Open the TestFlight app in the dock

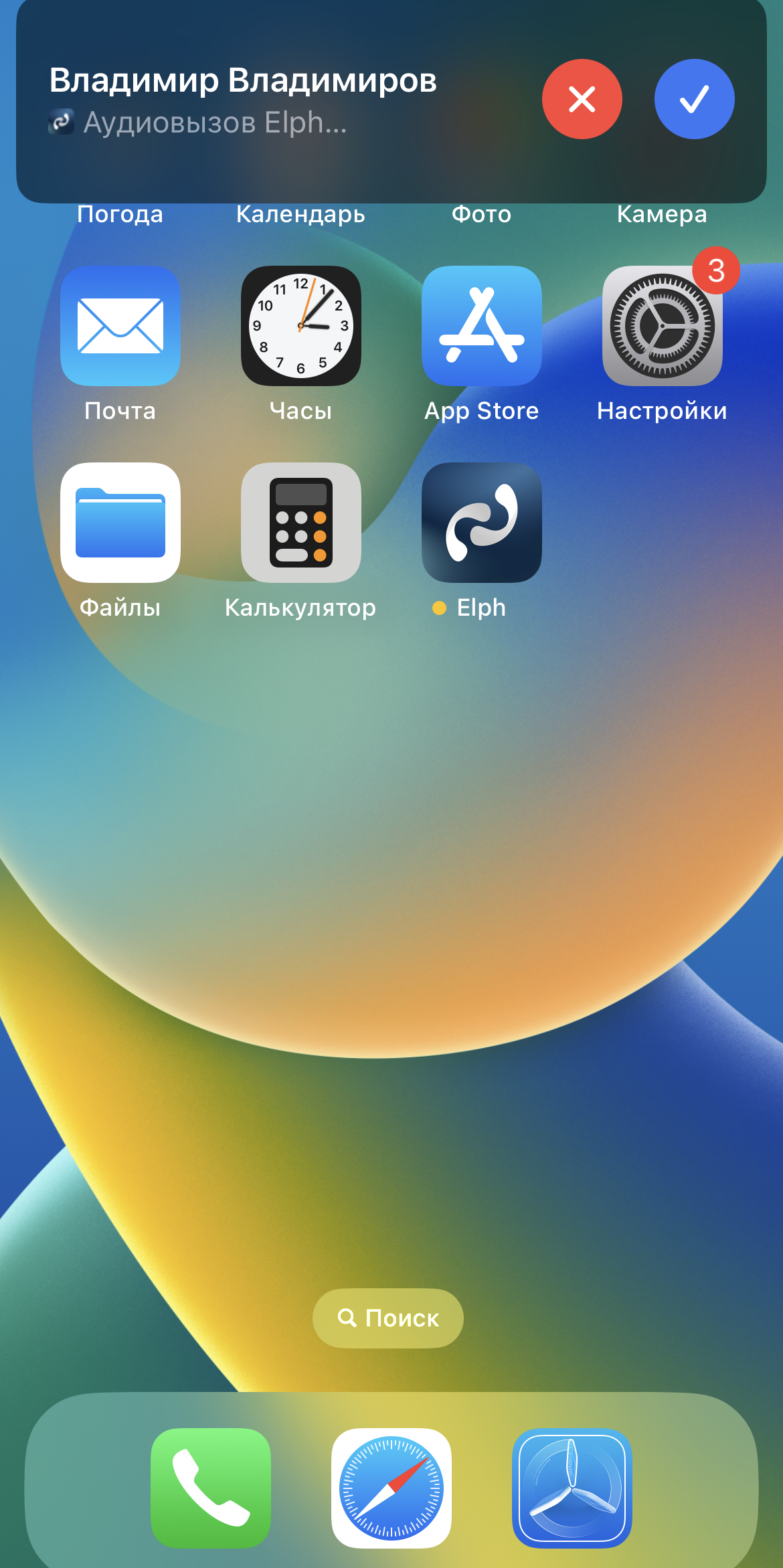point(572,1488)
